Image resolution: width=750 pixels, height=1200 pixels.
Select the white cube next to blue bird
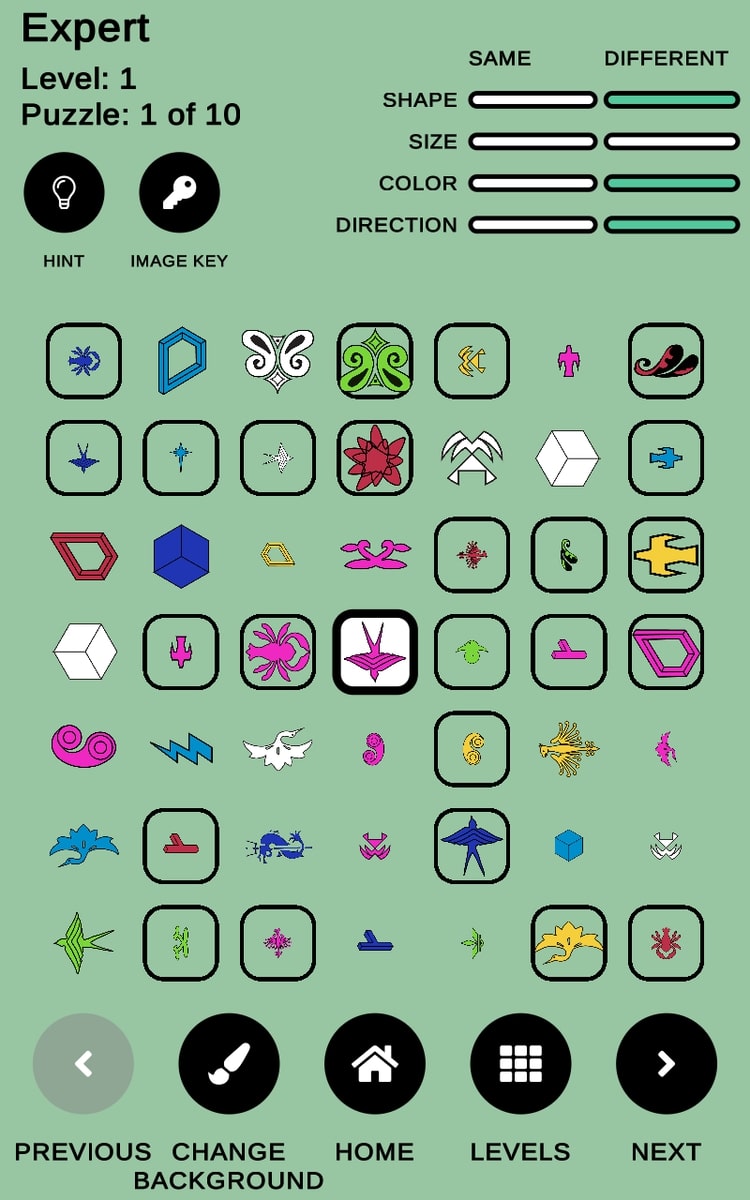point(568,457)
